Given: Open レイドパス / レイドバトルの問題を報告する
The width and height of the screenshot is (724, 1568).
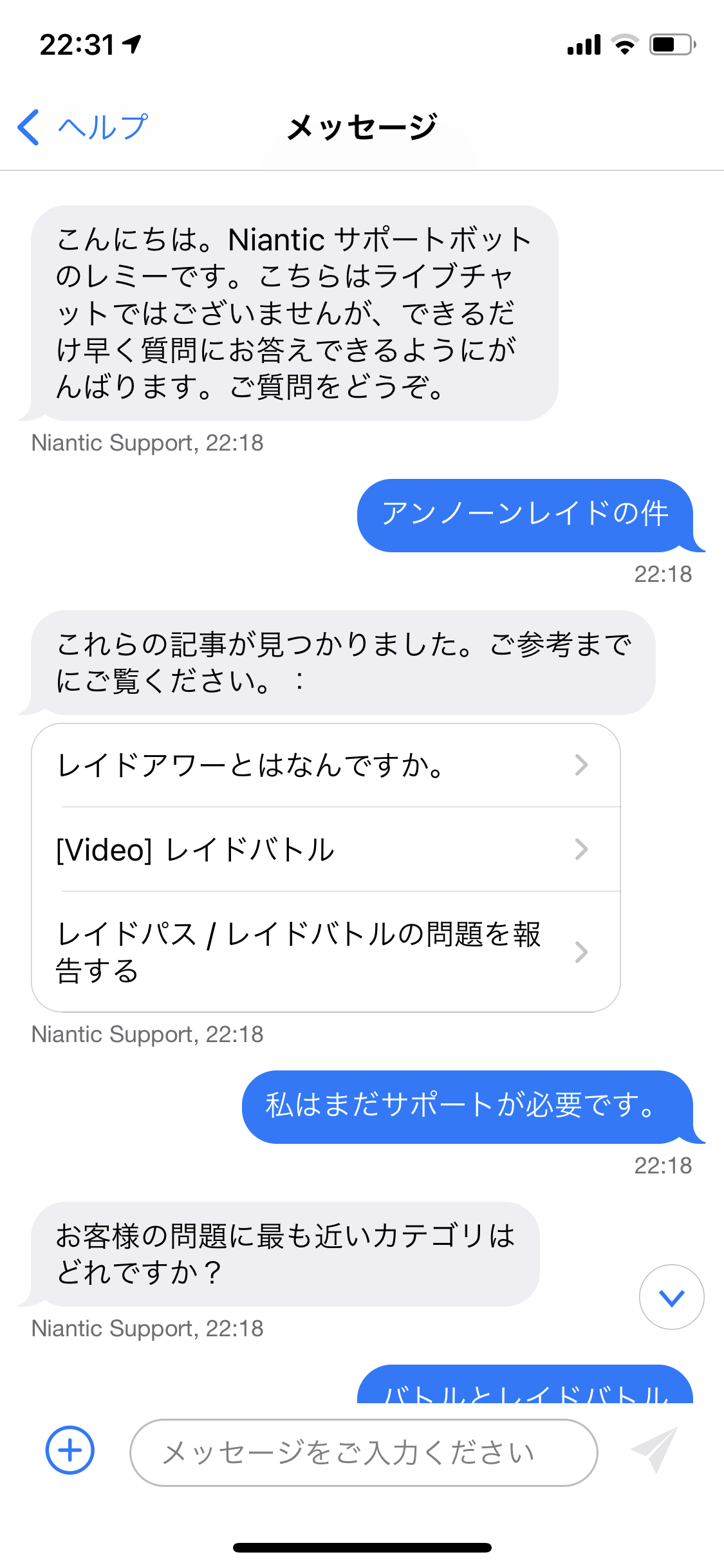Looking at the screenshot, I should pos(326,951).
